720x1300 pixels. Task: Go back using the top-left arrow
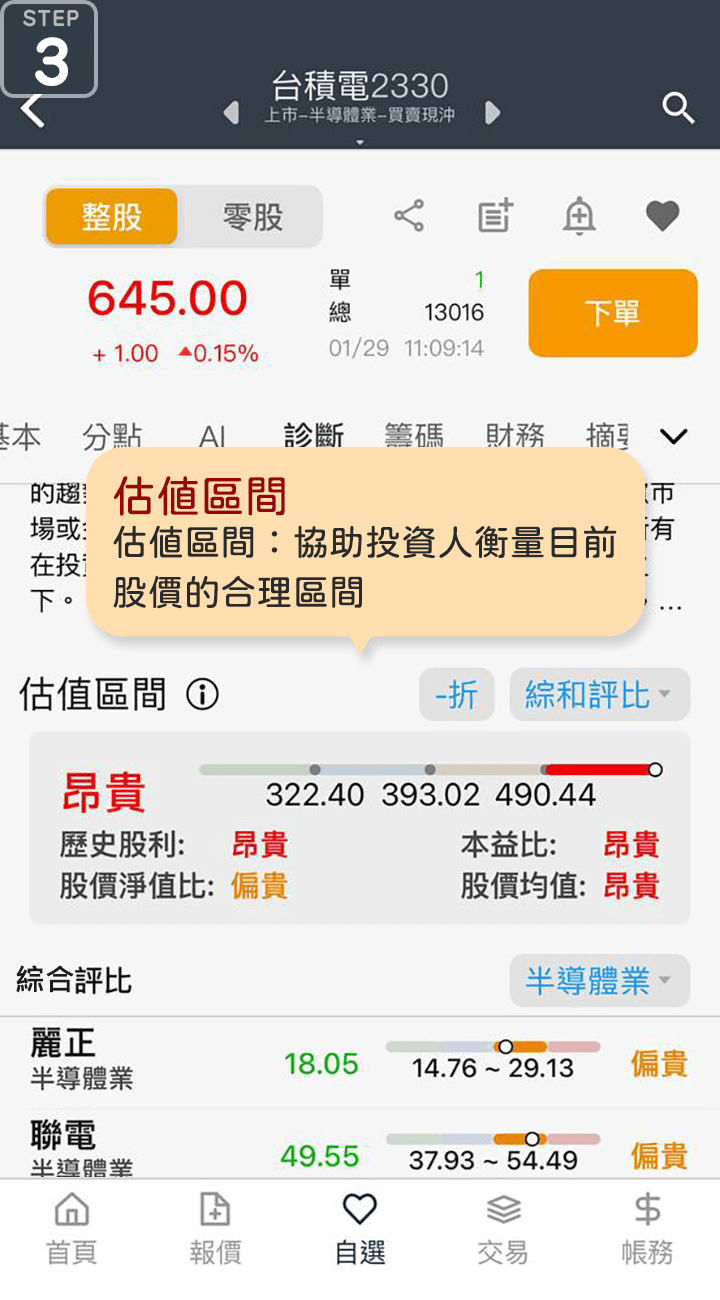[x=33, y=110]
